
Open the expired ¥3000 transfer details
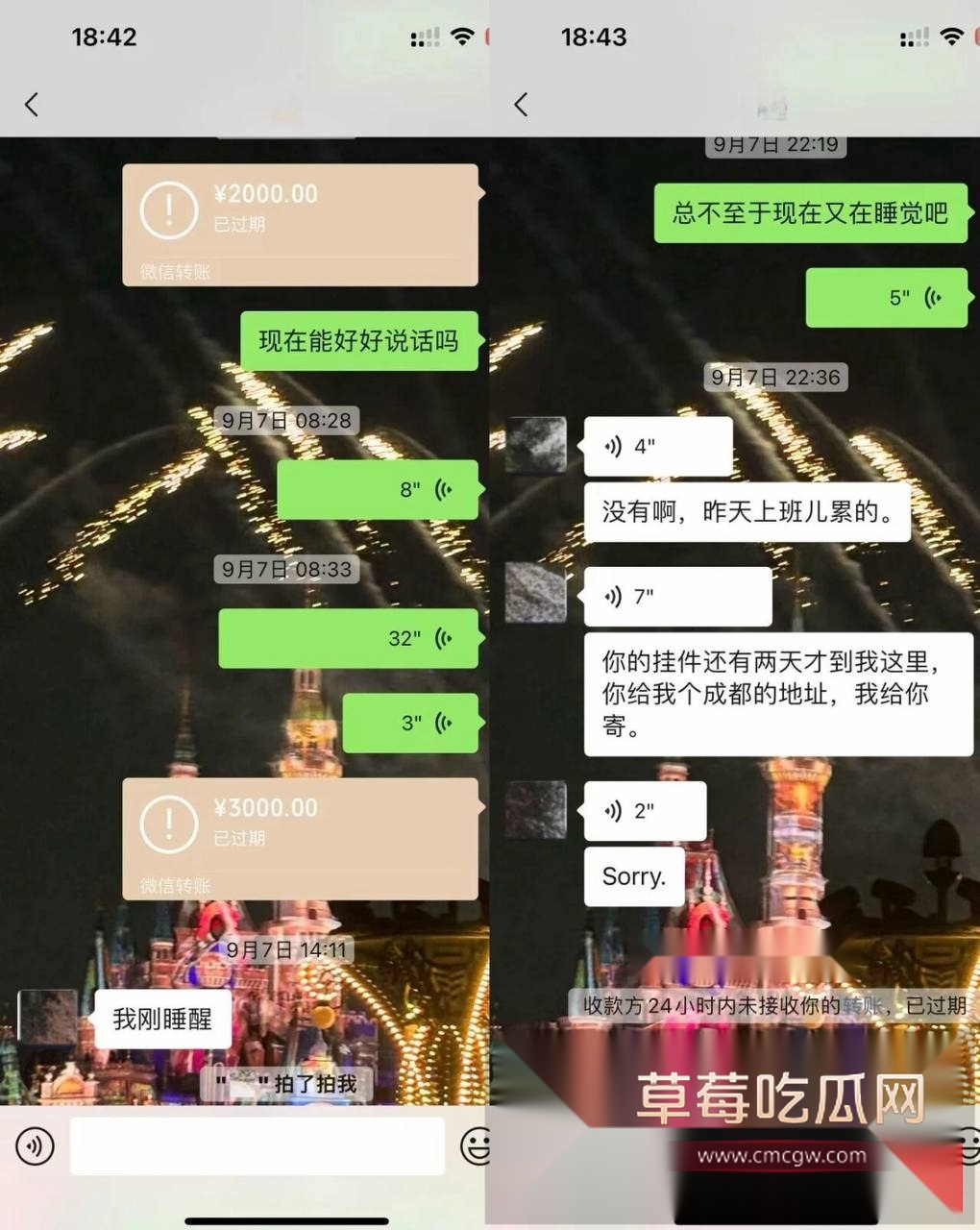point(300,838)
